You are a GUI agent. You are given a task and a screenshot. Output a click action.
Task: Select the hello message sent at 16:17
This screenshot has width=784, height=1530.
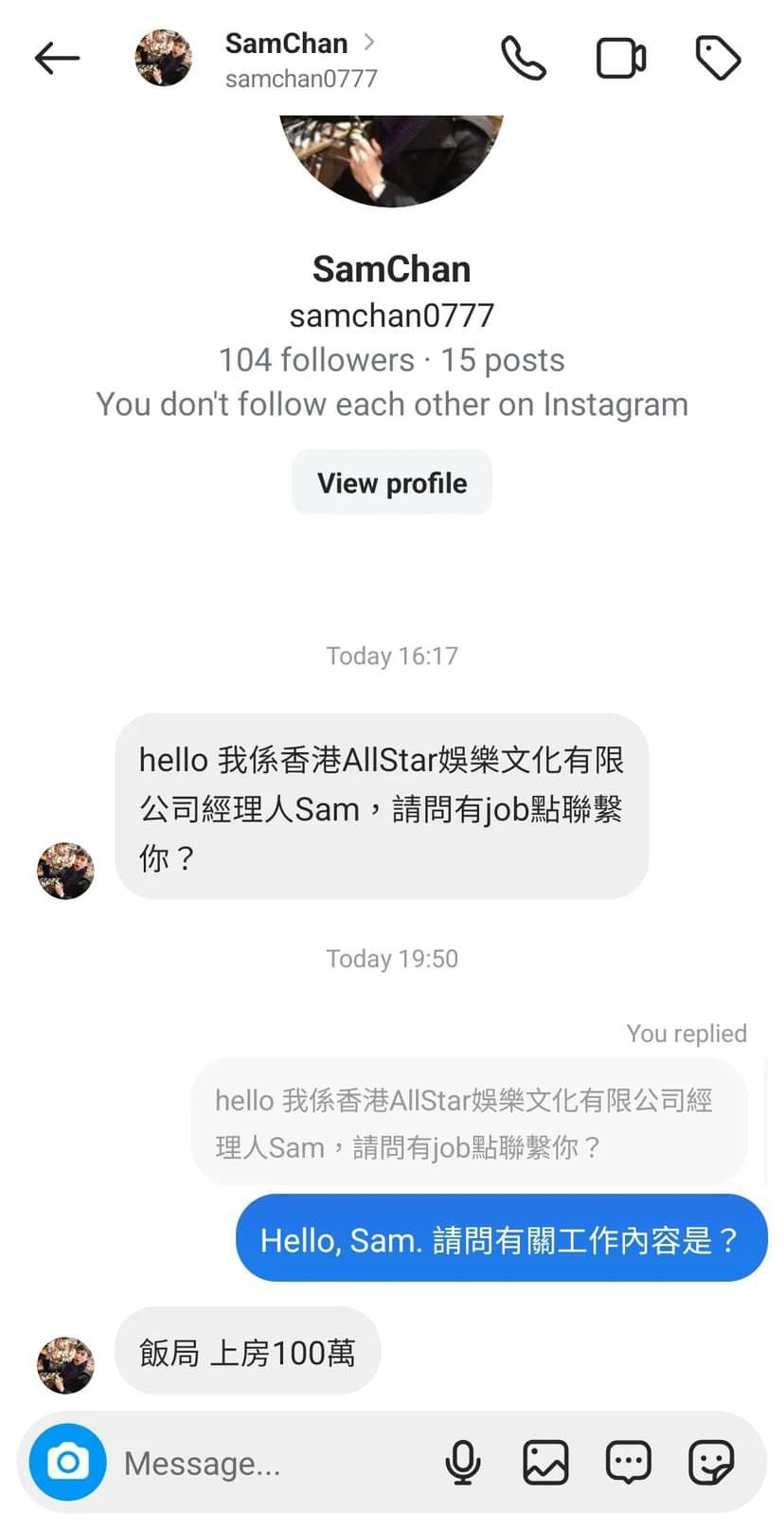pos(381,807)
